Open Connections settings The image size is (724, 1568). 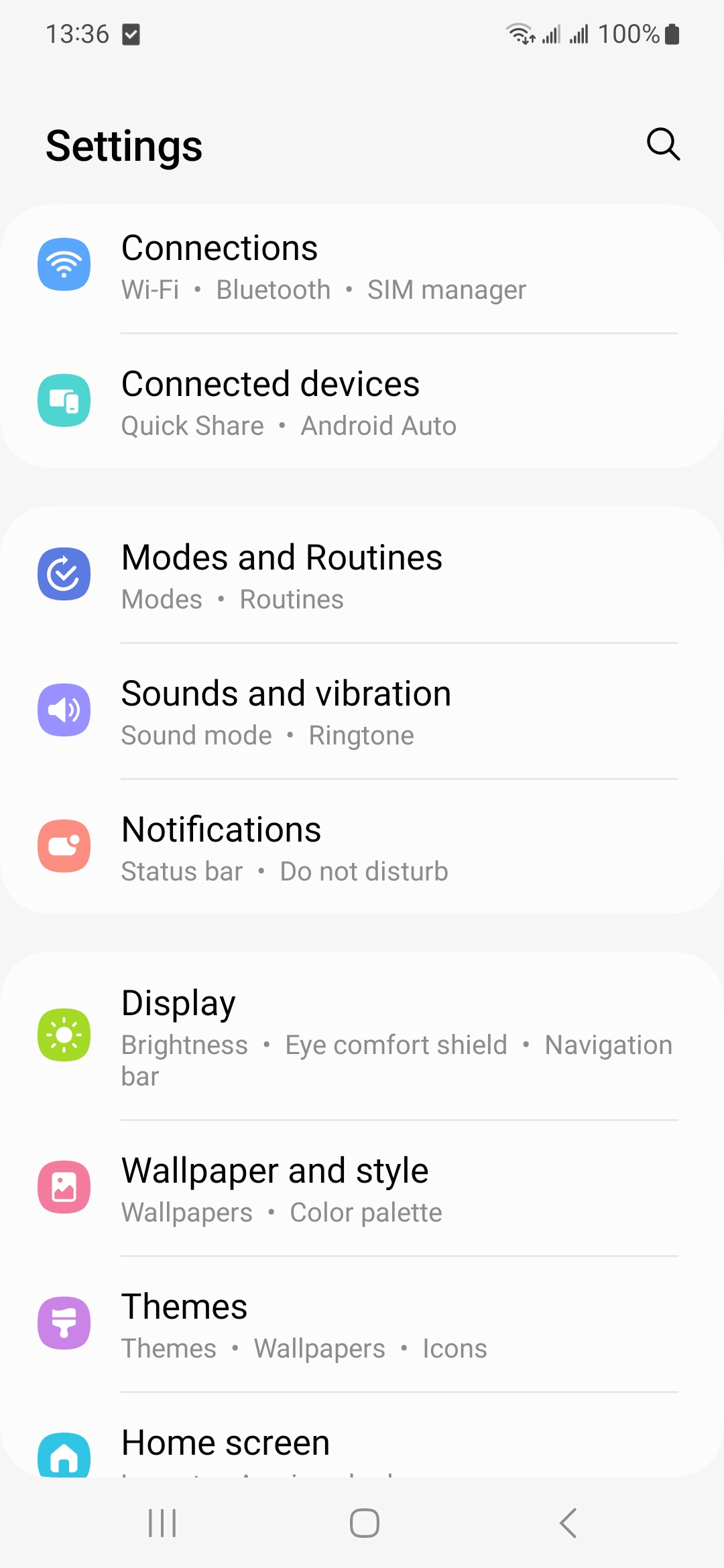[x=362, y=265]
